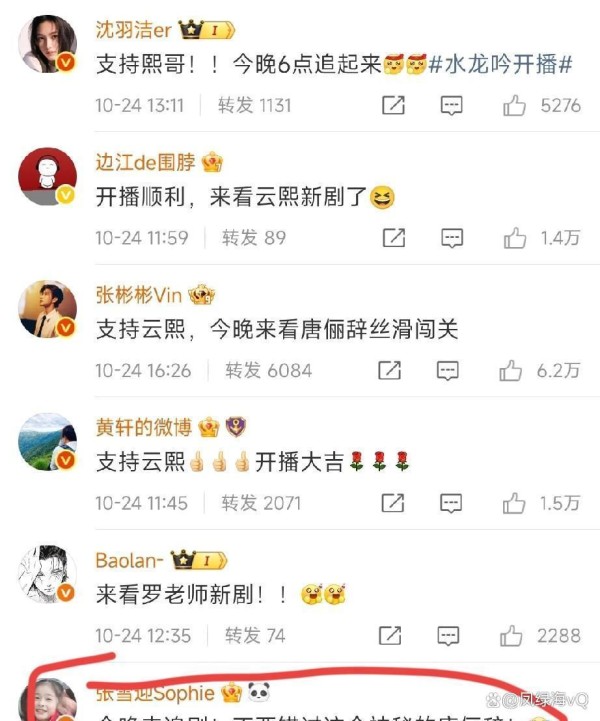This screenshot has width=600, height=721.
Task: View reposts 89 under 边江de围脖's comment
Action: [253, 238]
